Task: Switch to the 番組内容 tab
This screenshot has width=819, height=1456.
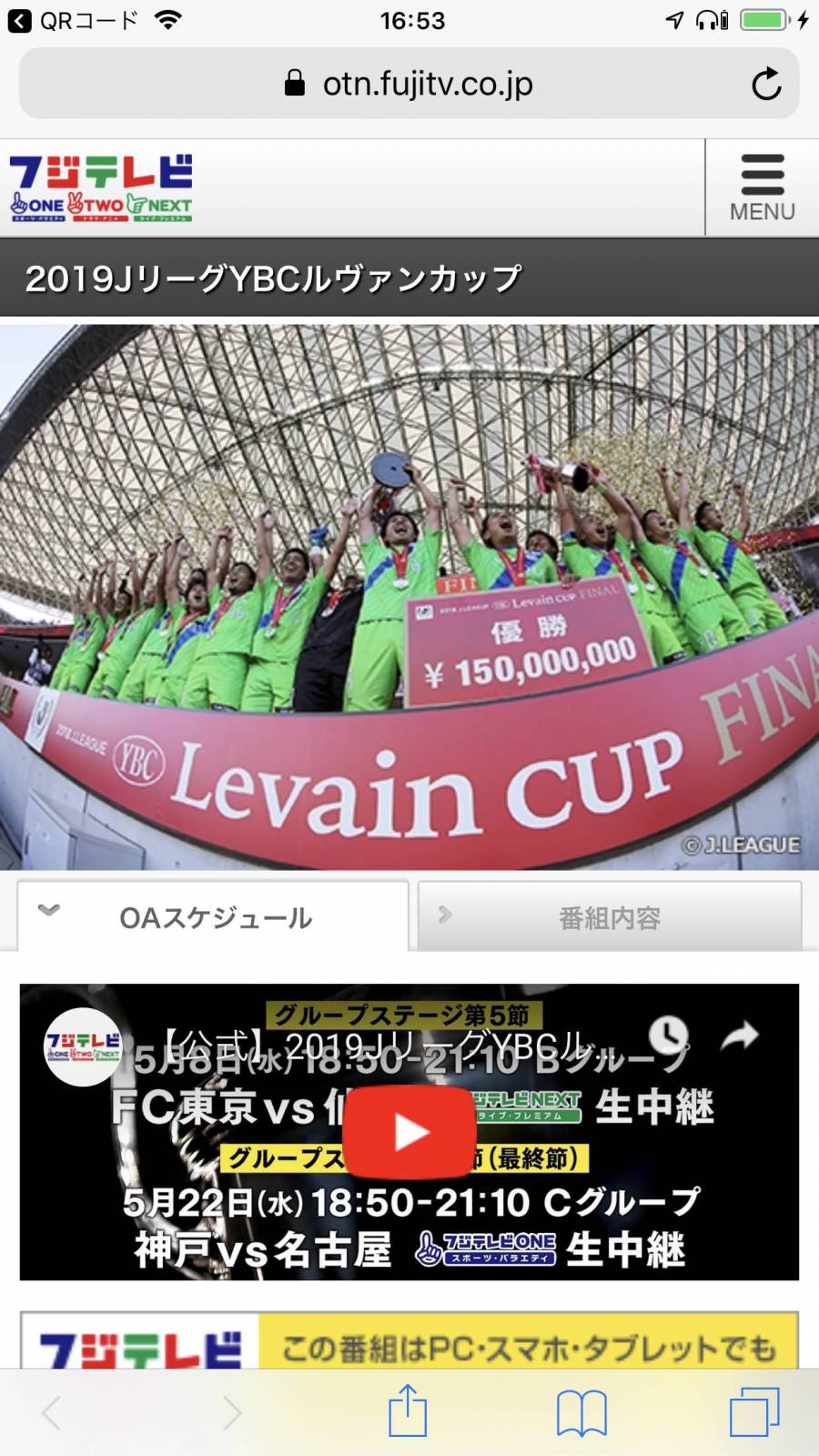Action: [x=610, y=917]
